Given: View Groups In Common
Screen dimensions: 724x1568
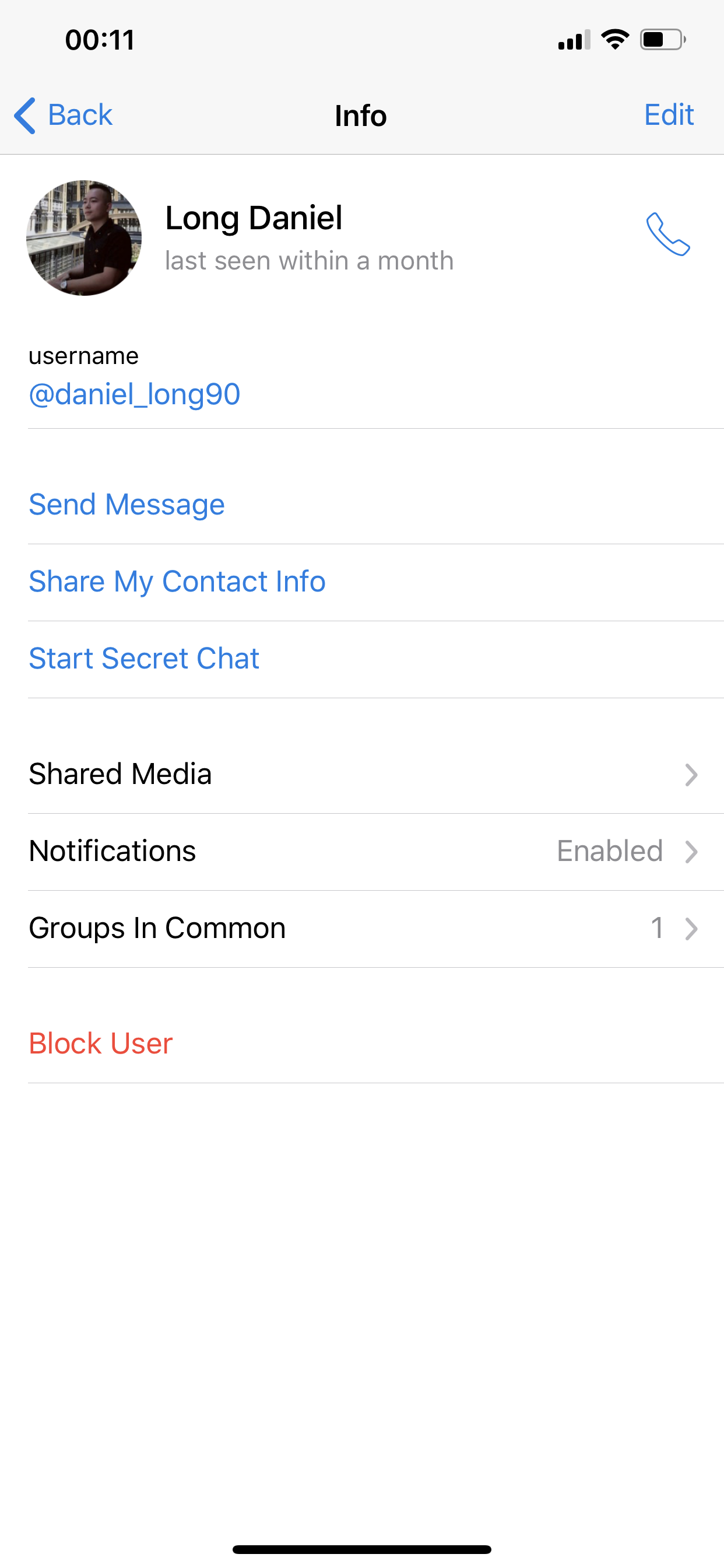Looking at the screenshot, I should pos(362,928).
